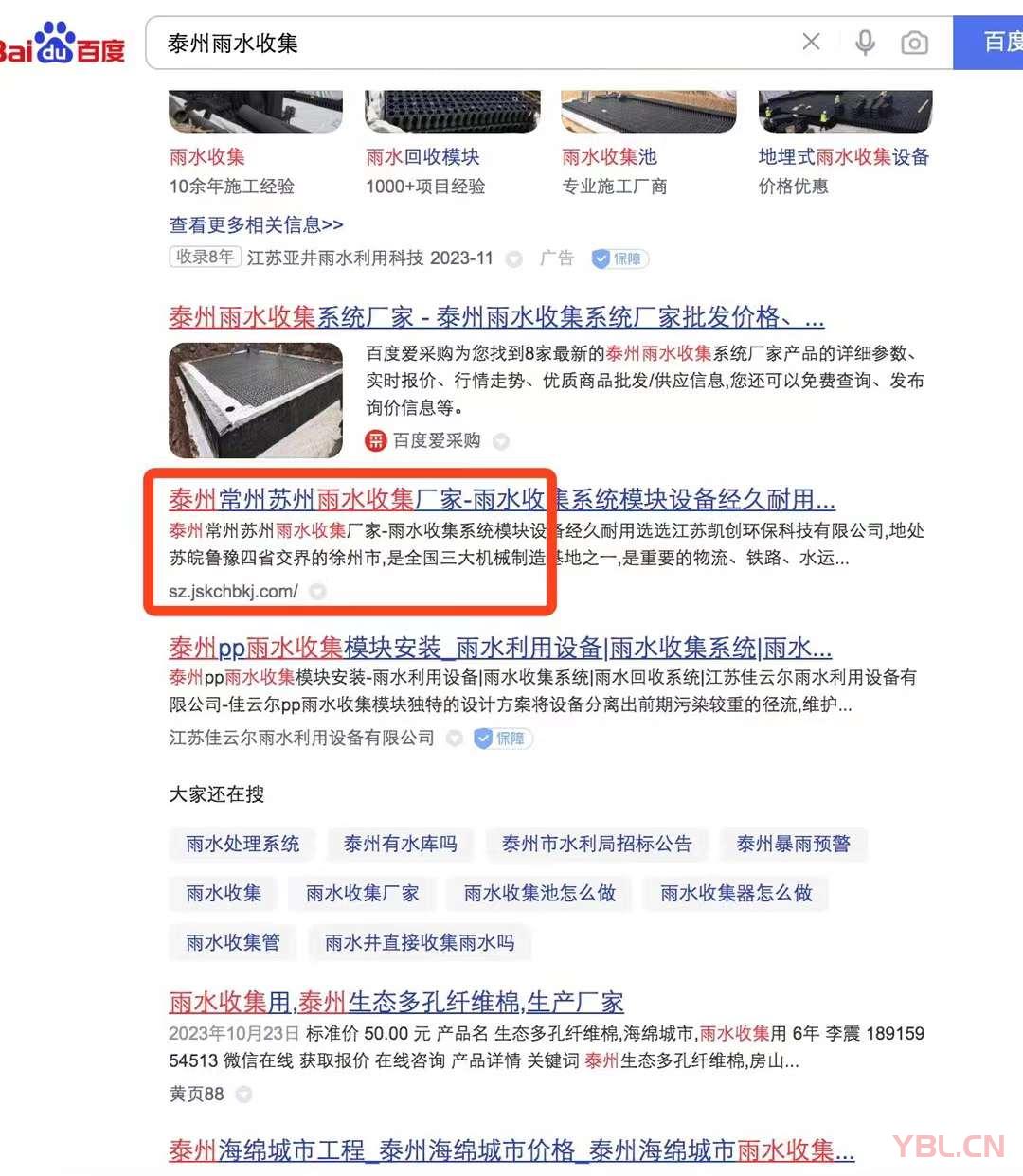This screenshot has width=1023, height=1176.
Task: Open 查看更多相关信息 link
Action: coord(256,224)
